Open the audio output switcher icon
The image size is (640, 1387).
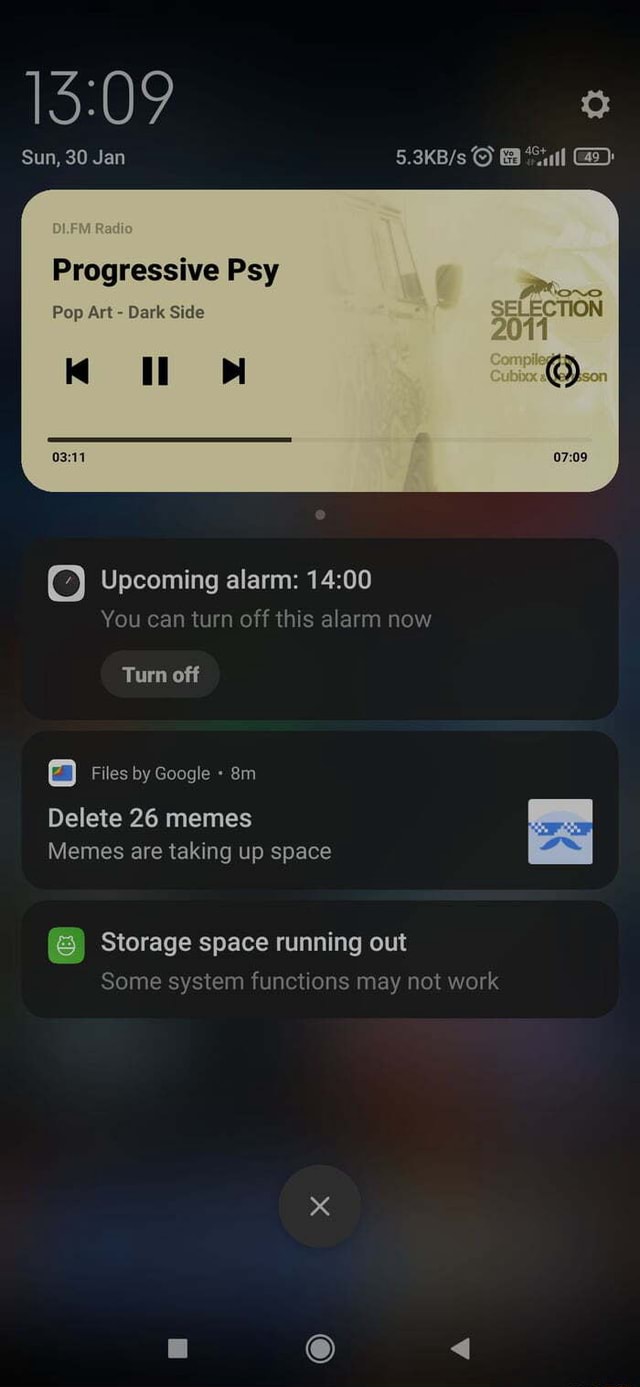coord(563,370)
